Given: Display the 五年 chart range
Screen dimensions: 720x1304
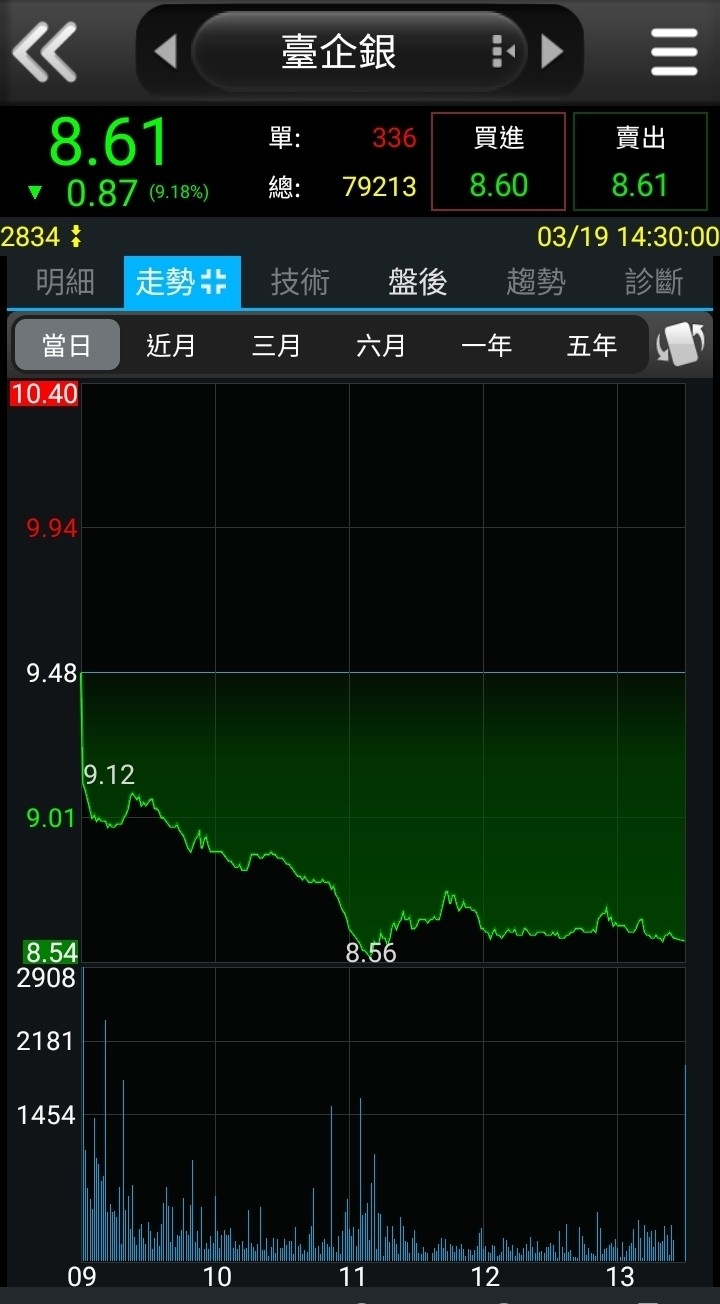Looking at the screenshot, I should pos(592,346).
